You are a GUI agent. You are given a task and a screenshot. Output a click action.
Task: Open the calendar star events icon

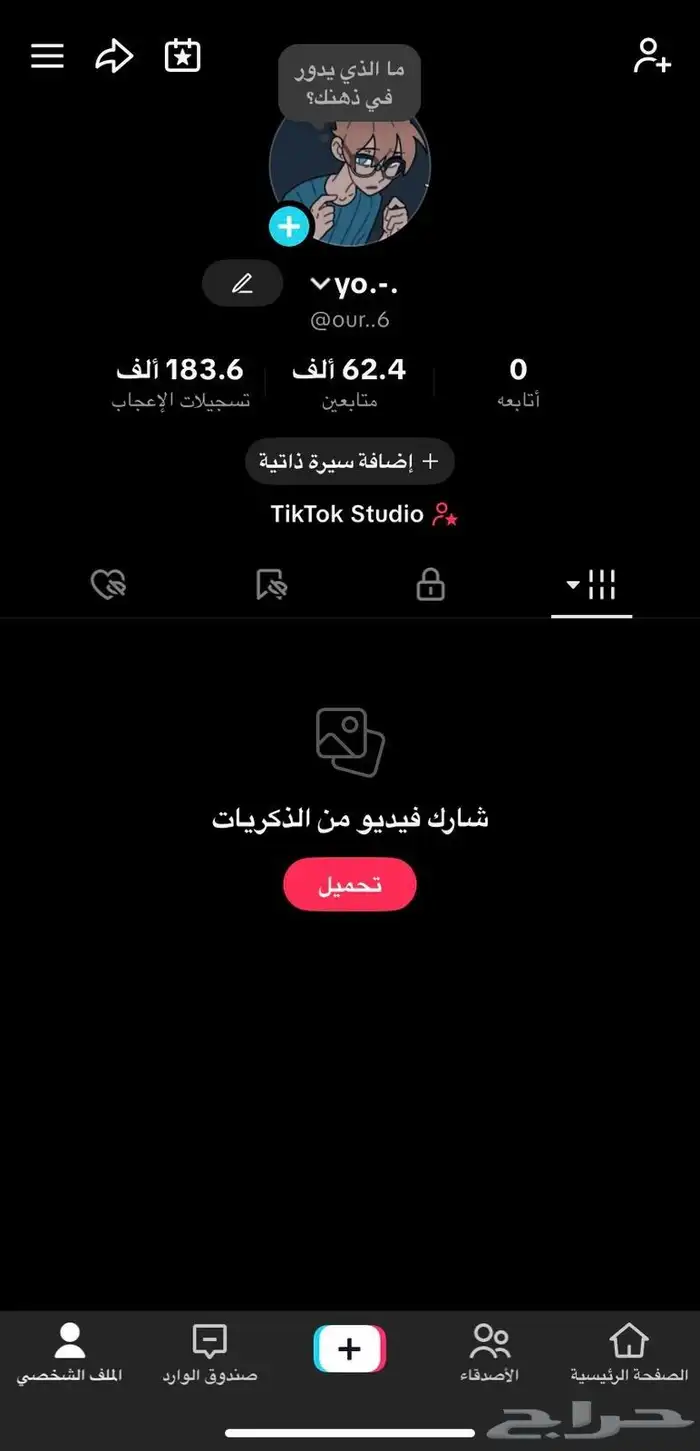point(182,56)
